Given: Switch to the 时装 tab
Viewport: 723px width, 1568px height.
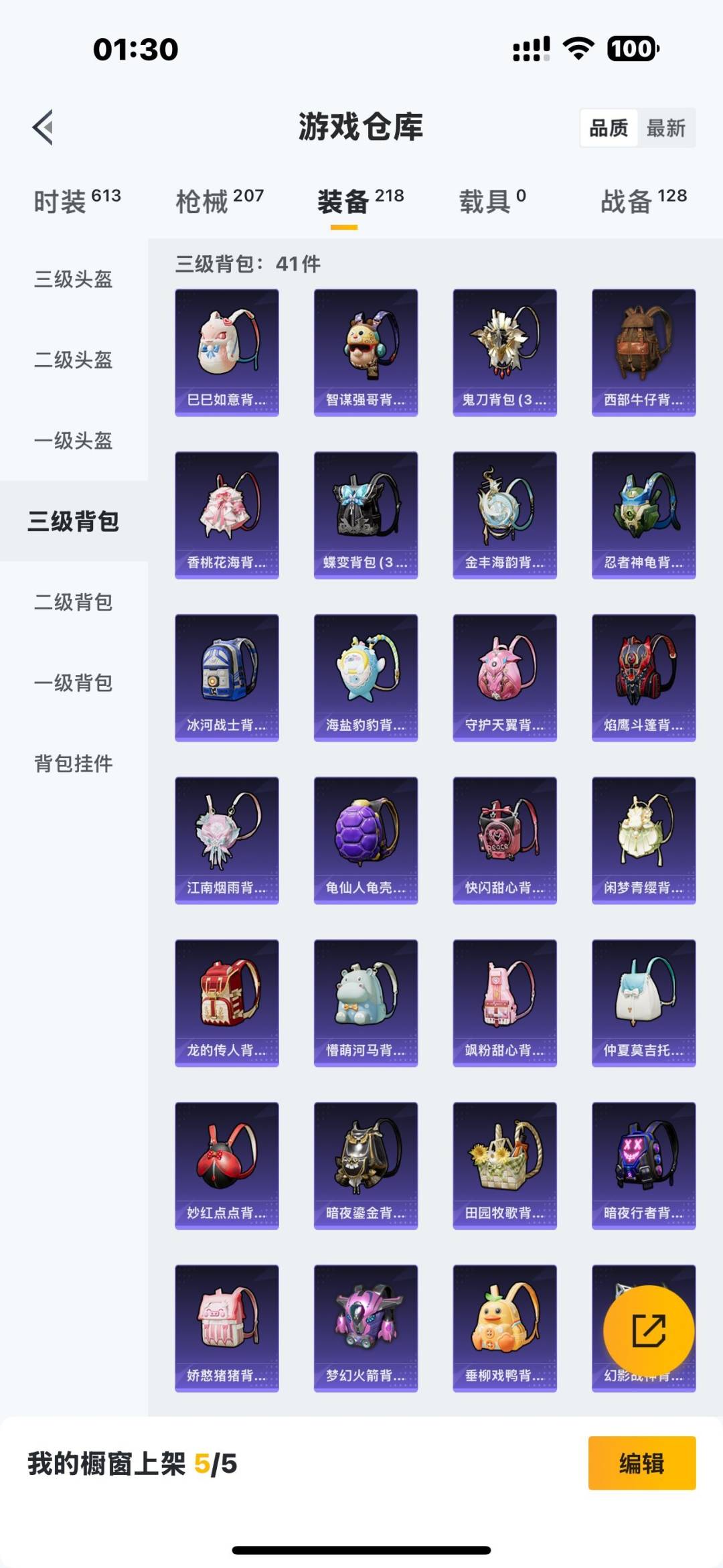Looking at the screenshot, I should click(77, 200).
